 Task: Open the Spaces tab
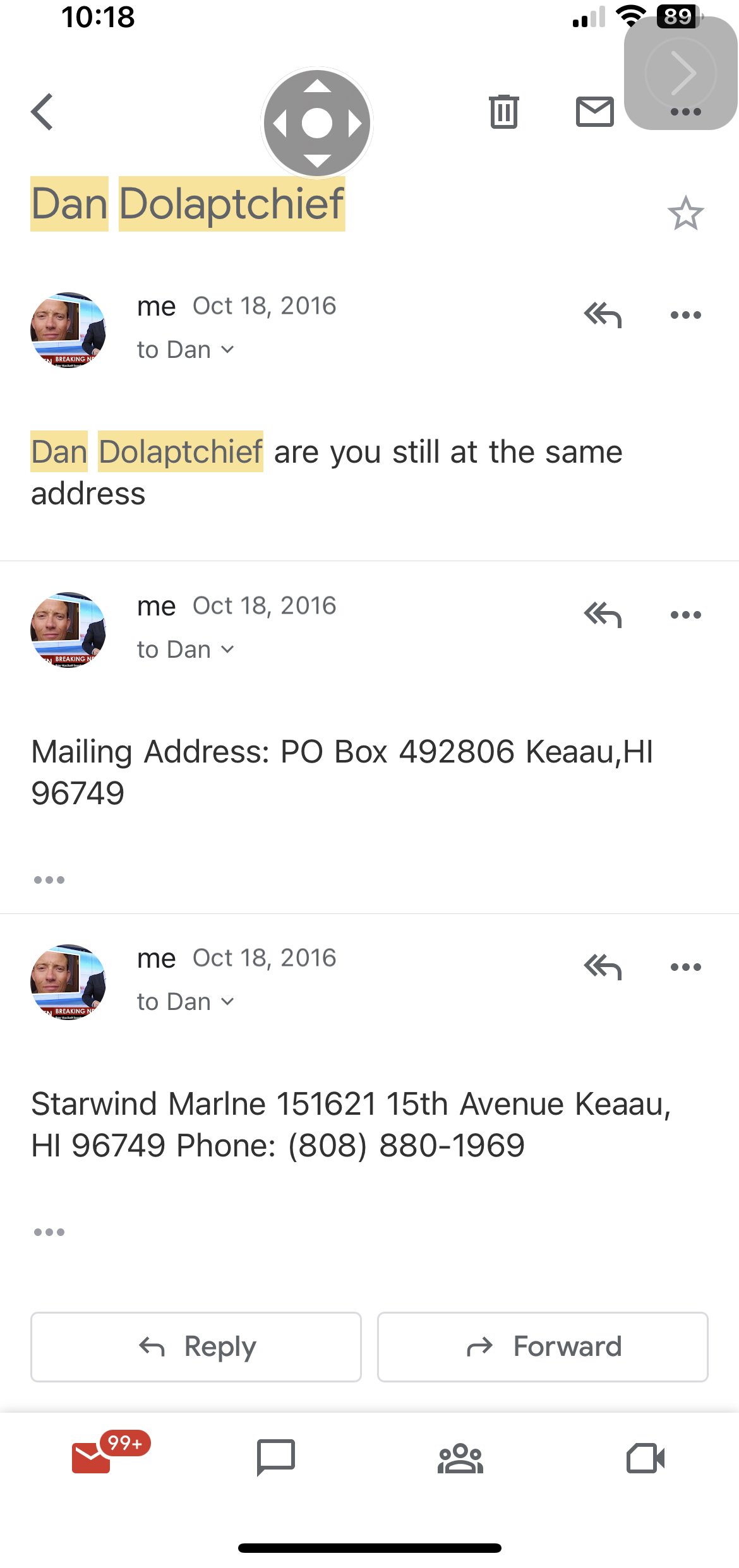460,1458
